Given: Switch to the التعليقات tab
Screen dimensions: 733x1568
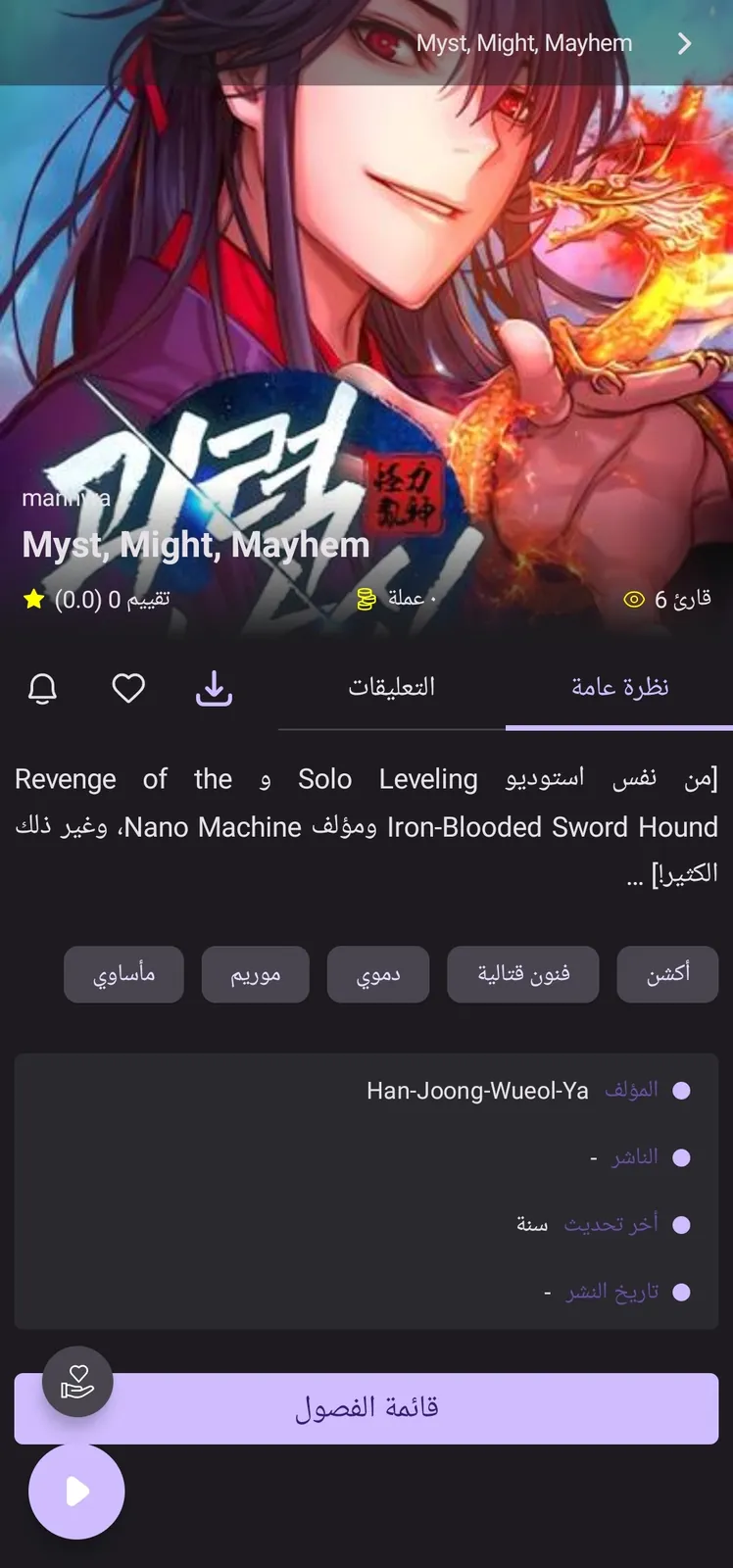Looking at the screenshot, I should [392, 687].
